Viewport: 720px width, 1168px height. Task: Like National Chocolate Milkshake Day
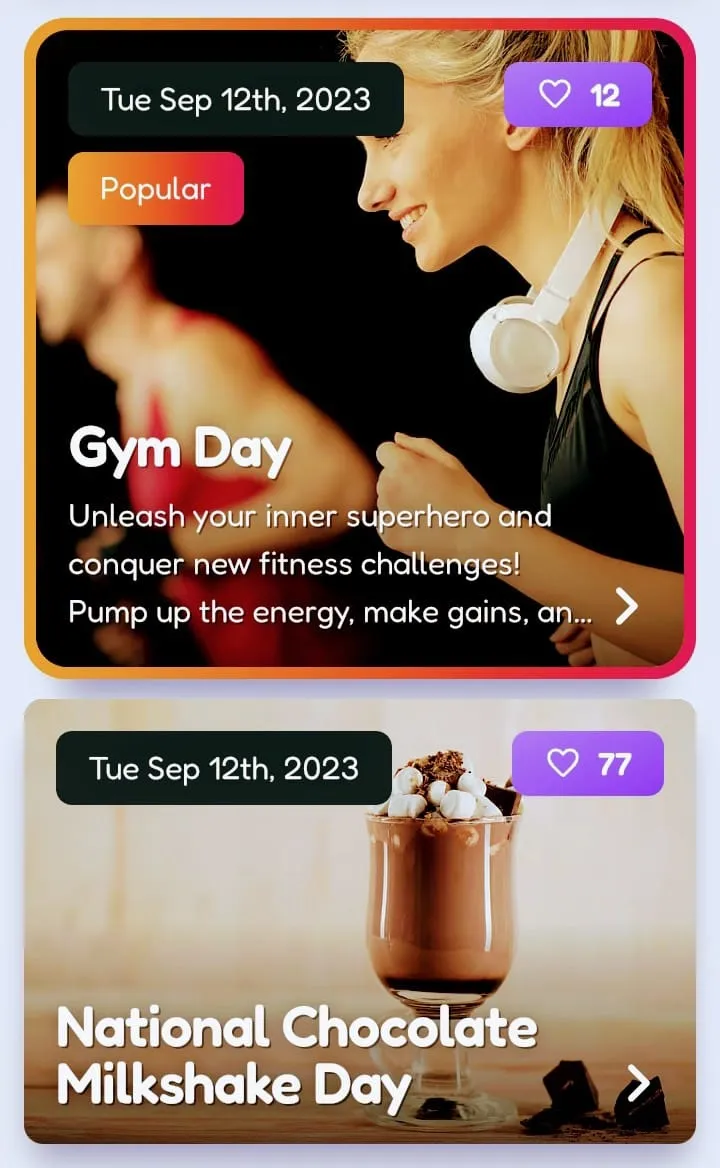tap(587, 764)
